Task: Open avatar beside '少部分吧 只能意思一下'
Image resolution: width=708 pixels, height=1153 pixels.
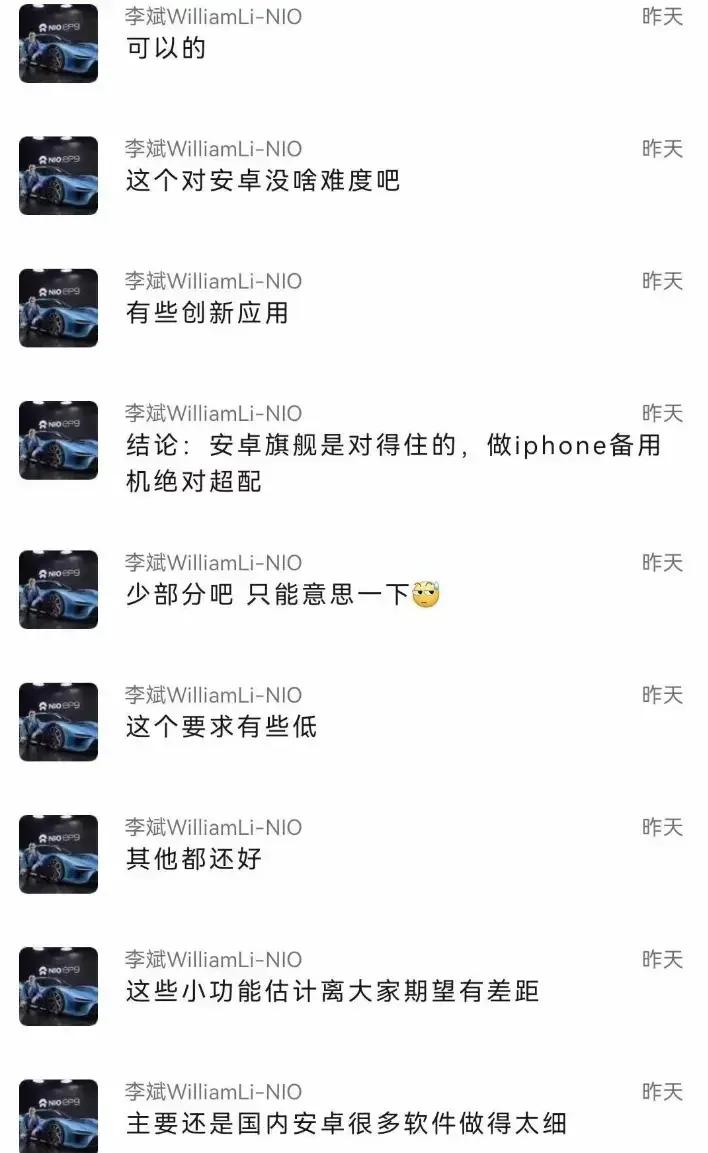Action: click(x=58, y=589)
